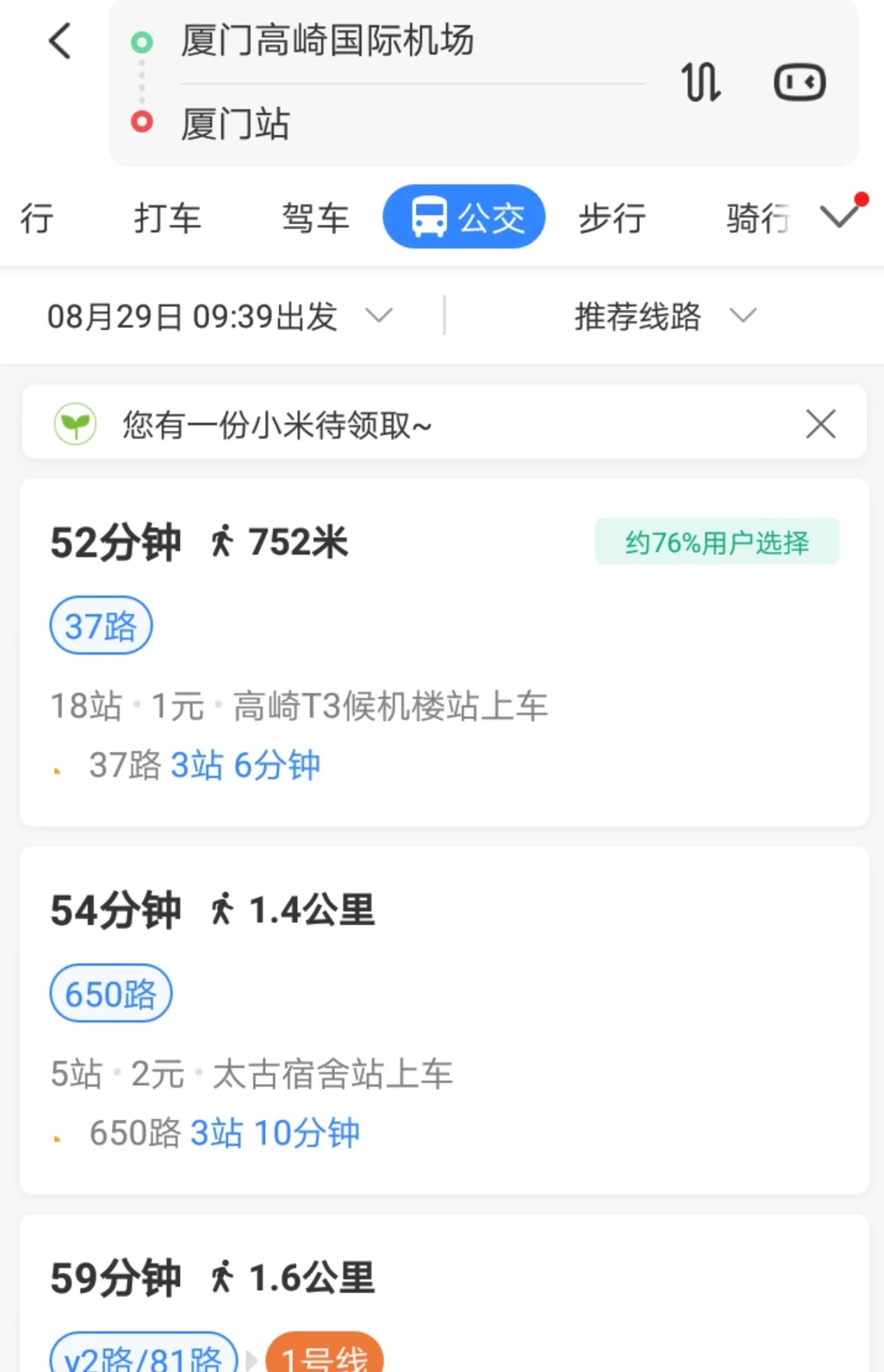This screenshot has width=884, height=1372.
Task: Switch to the 打车 tab
Action: (168, 216)
